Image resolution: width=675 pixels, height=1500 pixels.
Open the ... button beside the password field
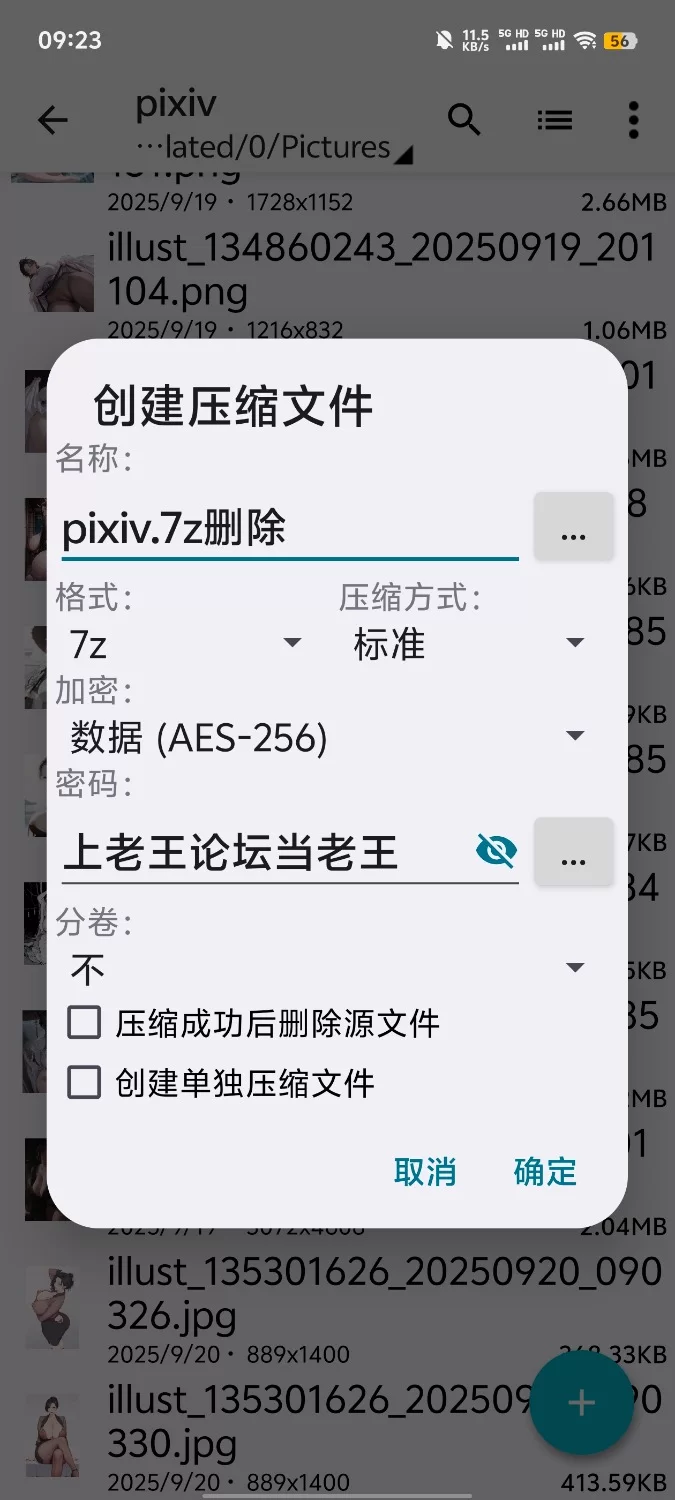point(573,852)
